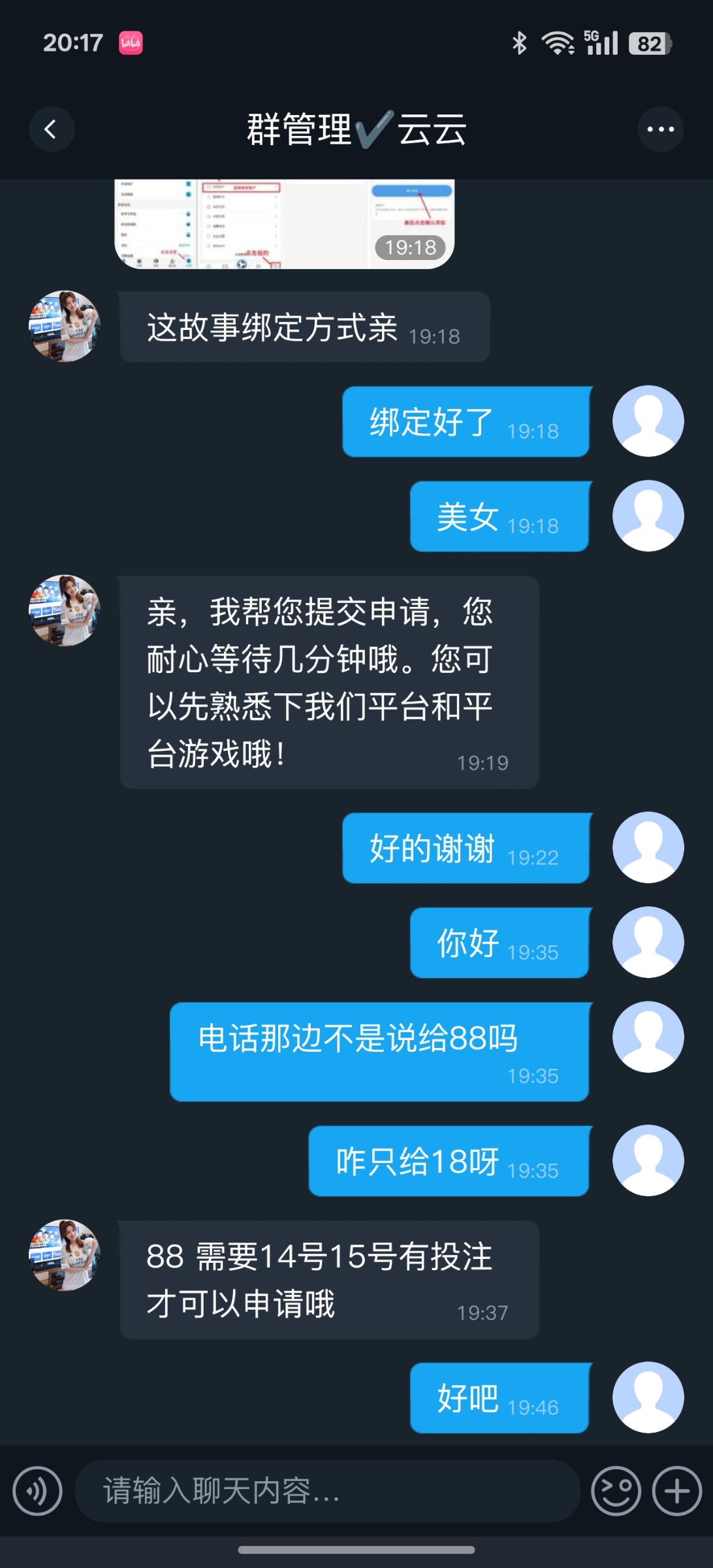
Task: Switch to voice message input
Action: coord(37,1491)
